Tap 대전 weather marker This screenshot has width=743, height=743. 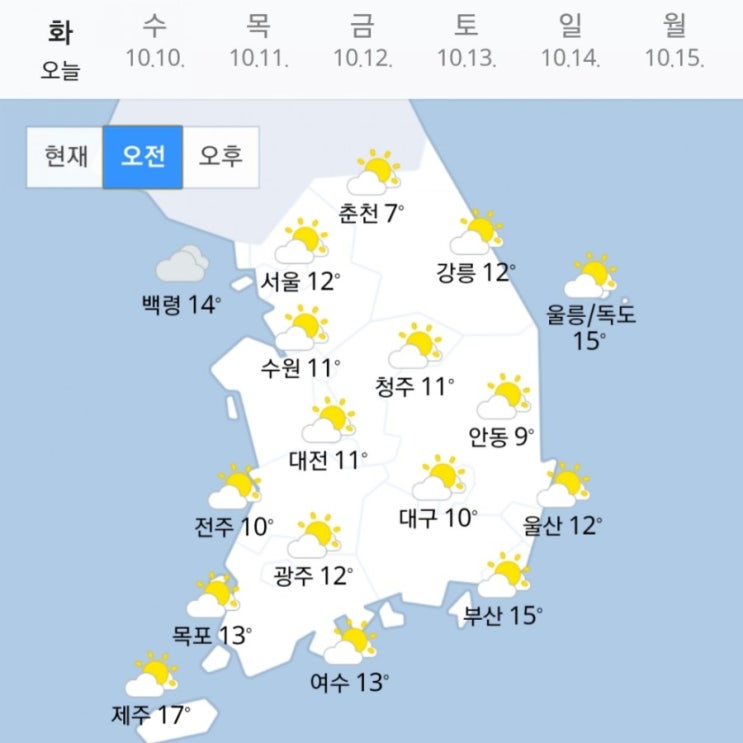point(328,435)
